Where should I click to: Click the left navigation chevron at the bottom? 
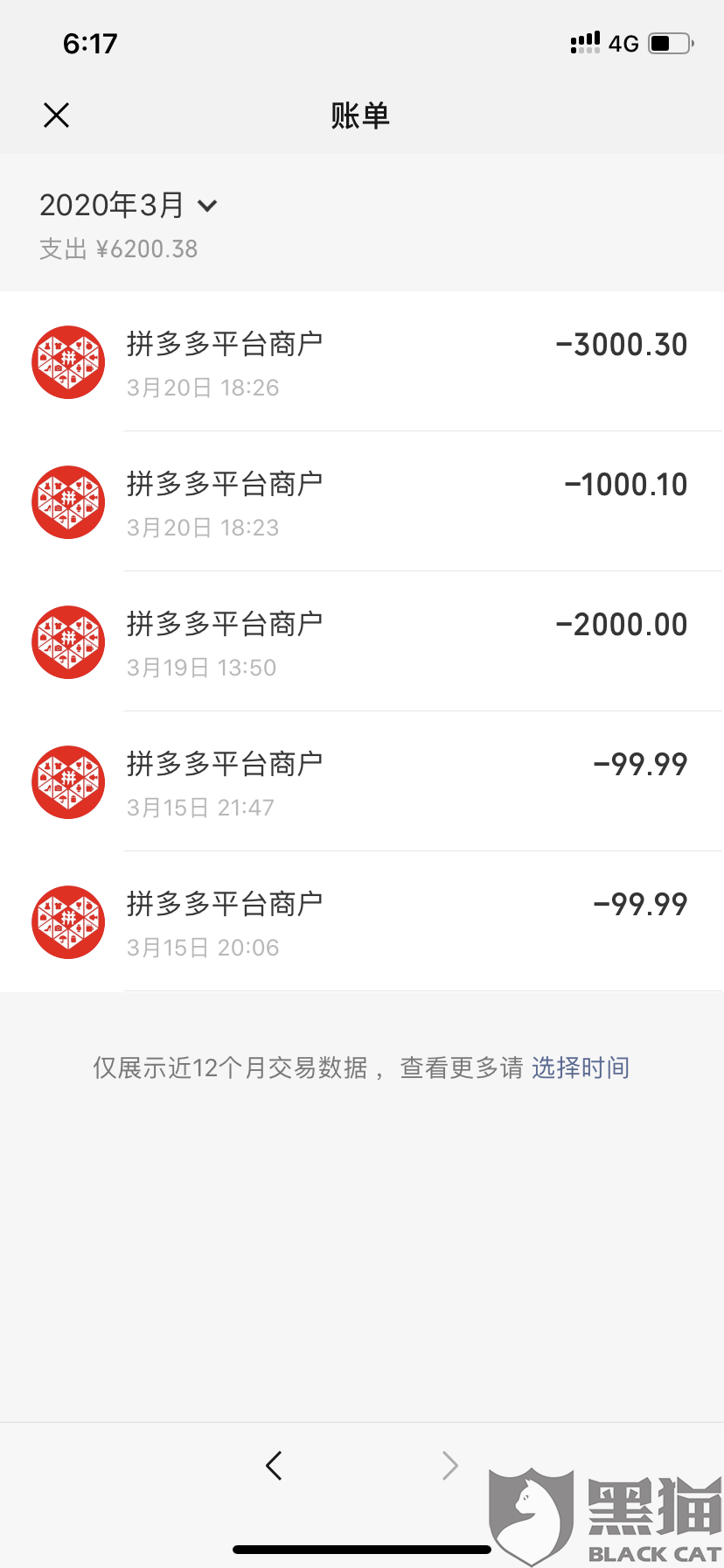click(x=275, y=1465)
